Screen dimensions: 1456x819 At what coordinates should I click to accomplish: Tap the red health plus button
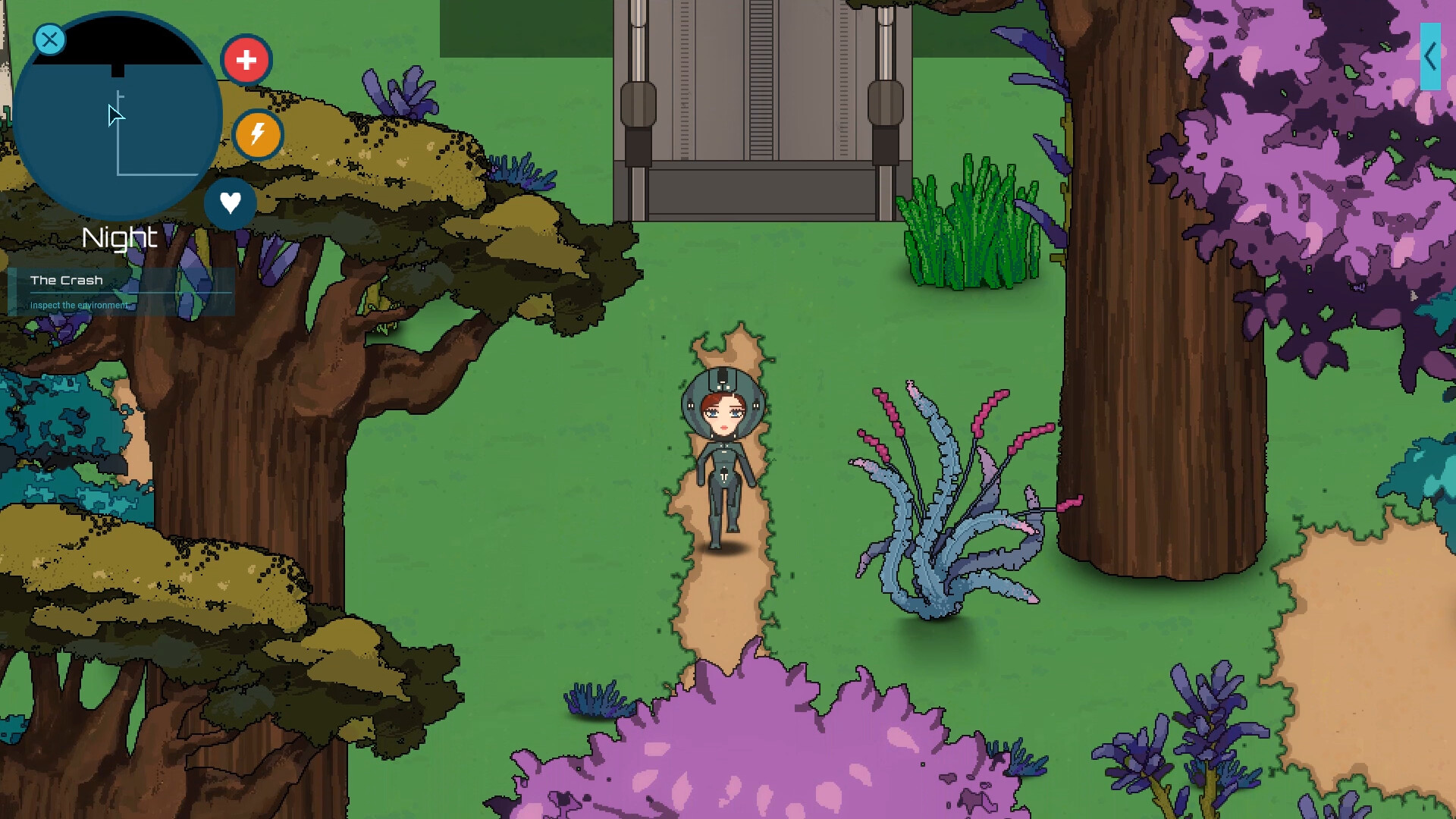point(246,60)
